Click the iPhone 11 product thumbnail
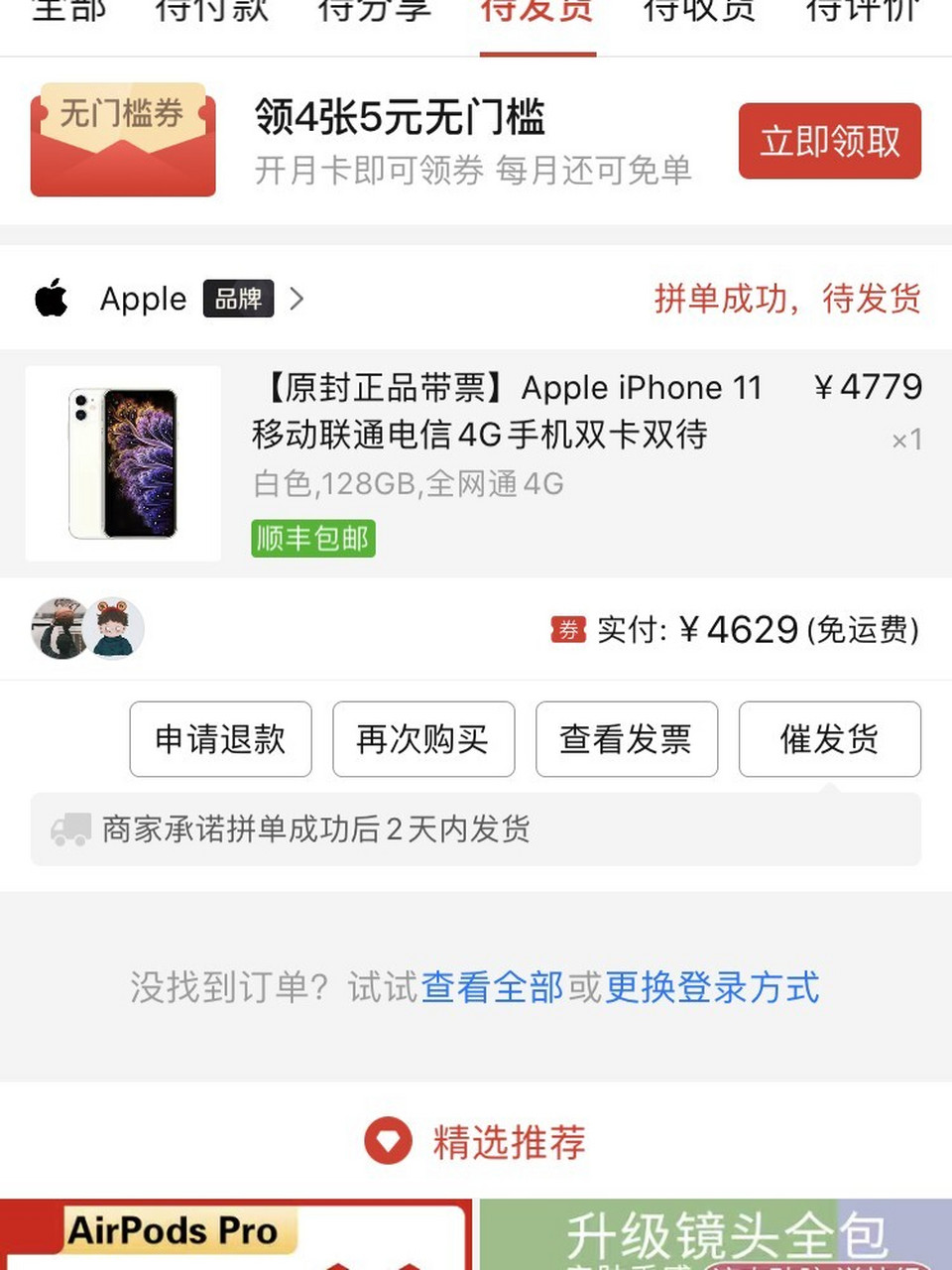 (122, 463)
